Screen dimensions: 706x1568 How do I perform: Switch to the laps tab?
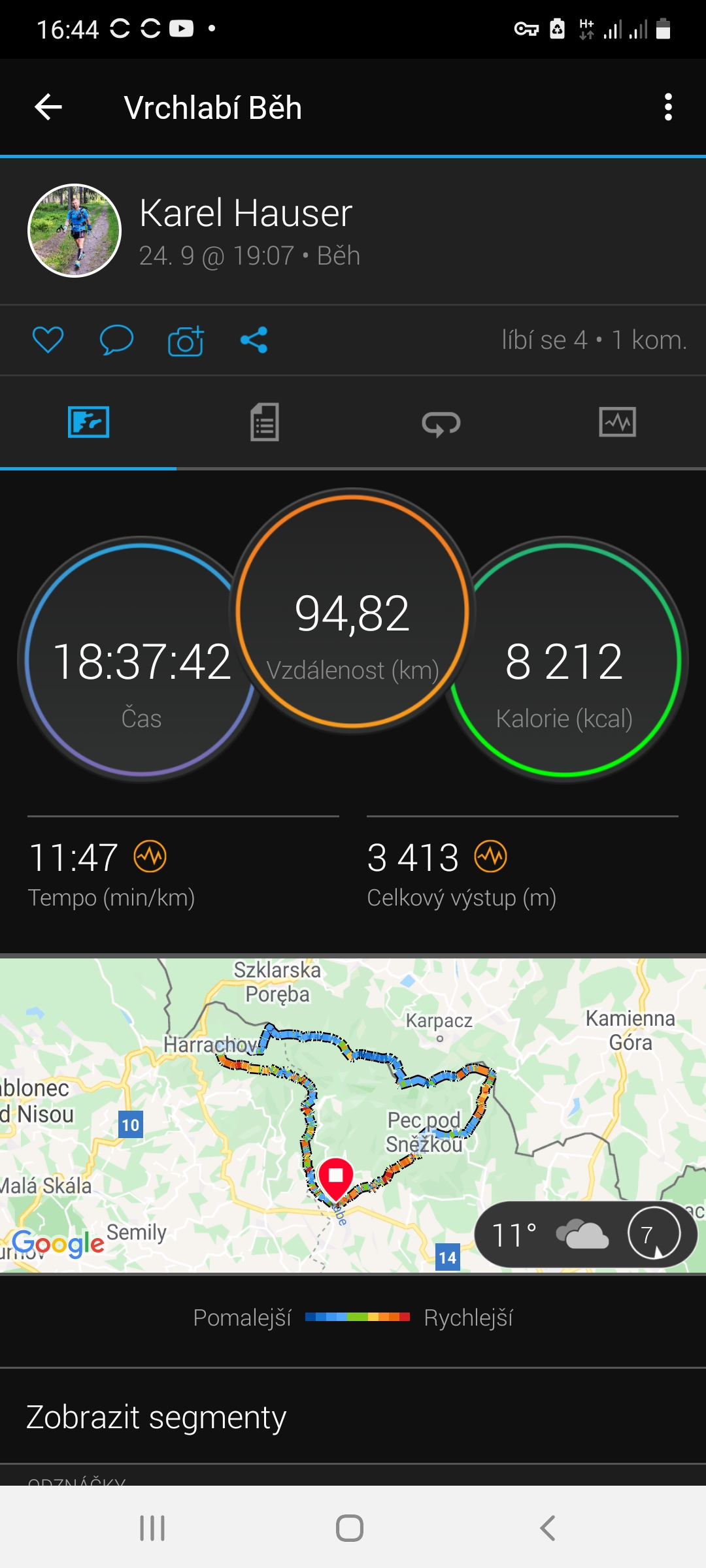(x=441, y=422)
